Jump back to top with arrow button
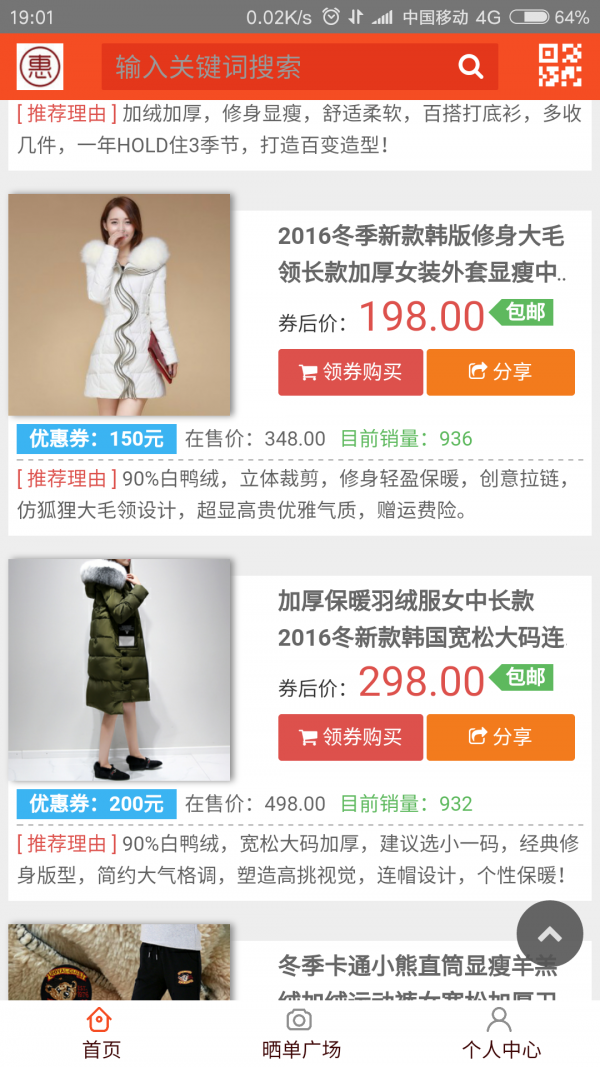The height and width of the screenshot is (1067, 600). [549, 934]
